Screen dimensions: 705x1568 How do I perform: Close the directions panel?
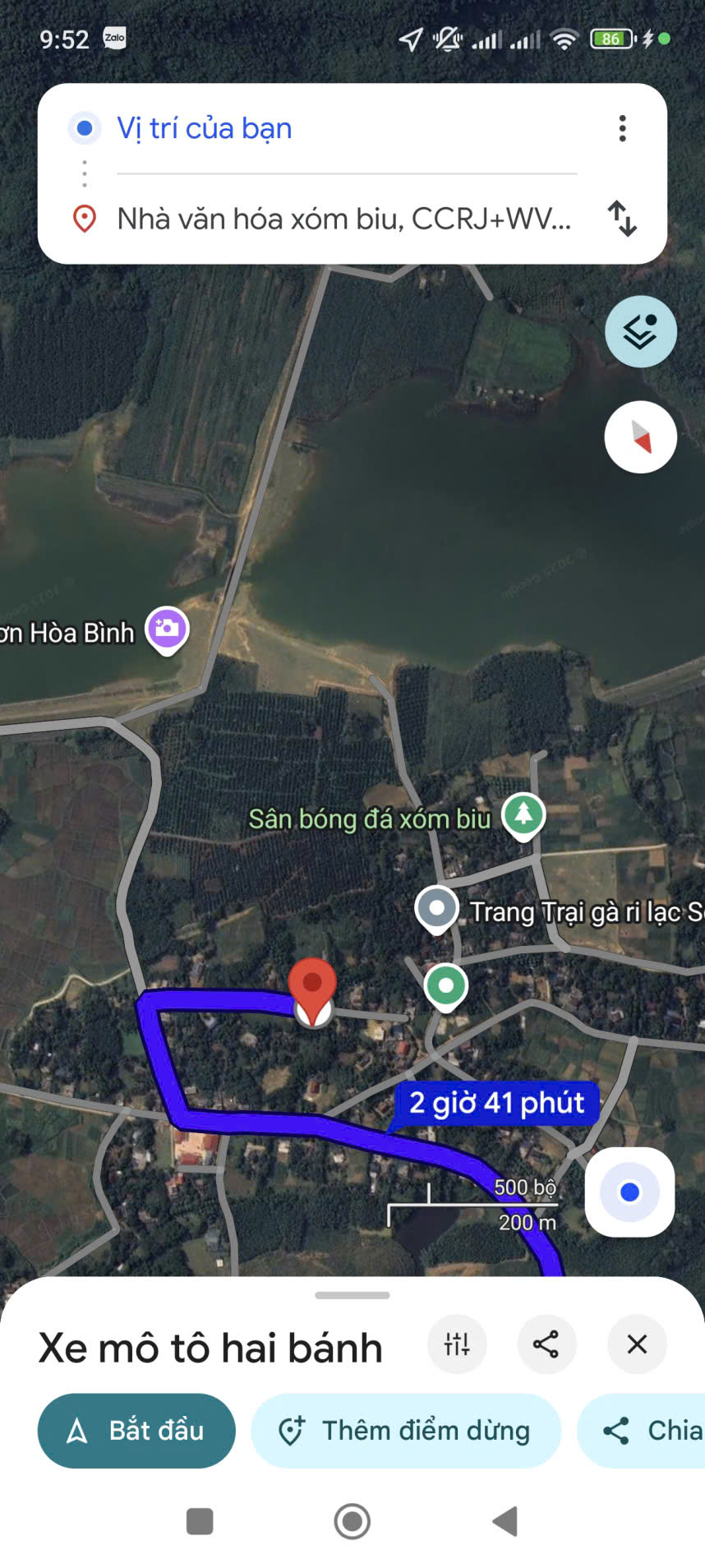(x=637, y=1345)
